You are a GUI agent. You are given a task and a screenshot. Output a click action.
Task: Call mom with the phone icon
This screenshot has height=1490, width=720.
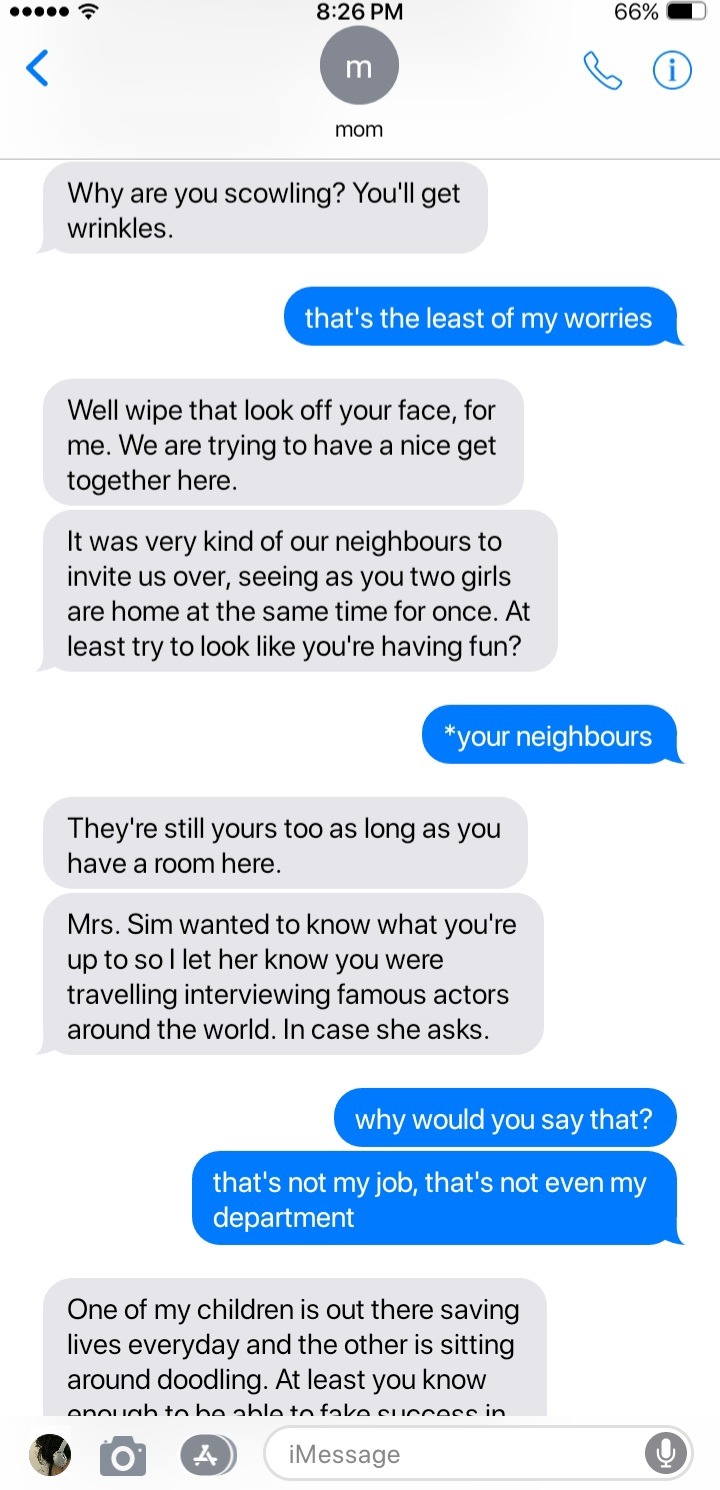point(602,70)
